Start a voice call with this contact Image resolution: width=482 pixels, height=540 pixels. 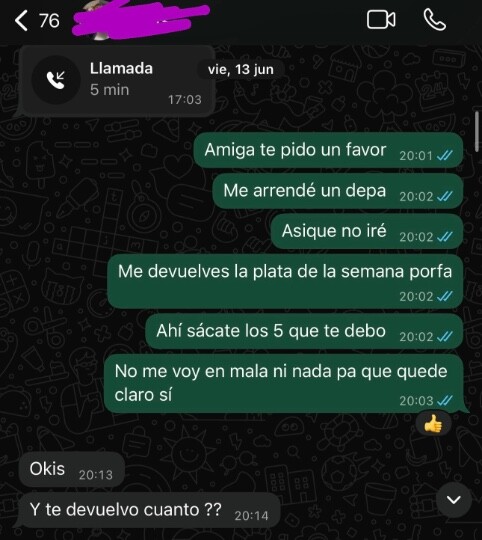click(x=435, y=20)
